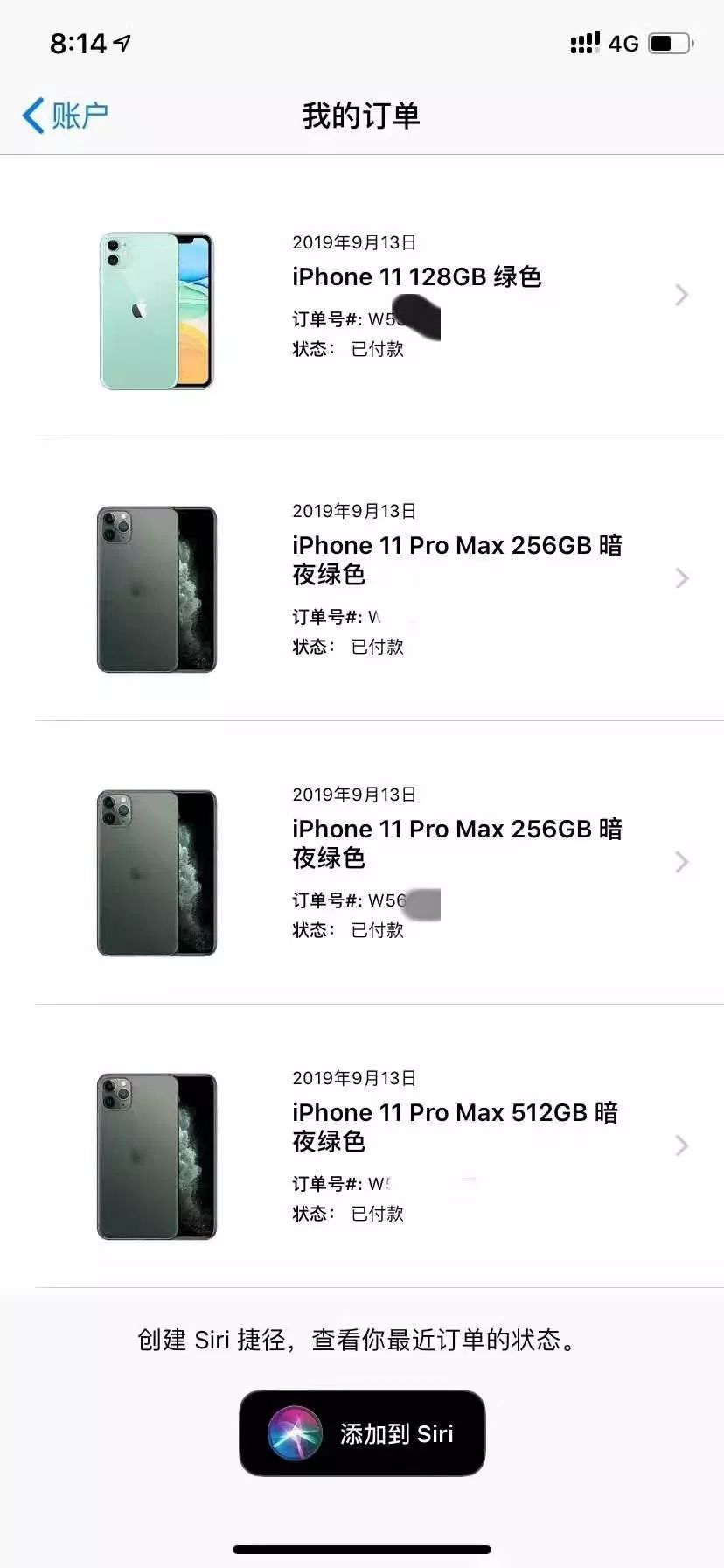Tap the Siri orb icon on the button
The width and height of the screenshot is (724, 1568).
tap(296, 1433)
